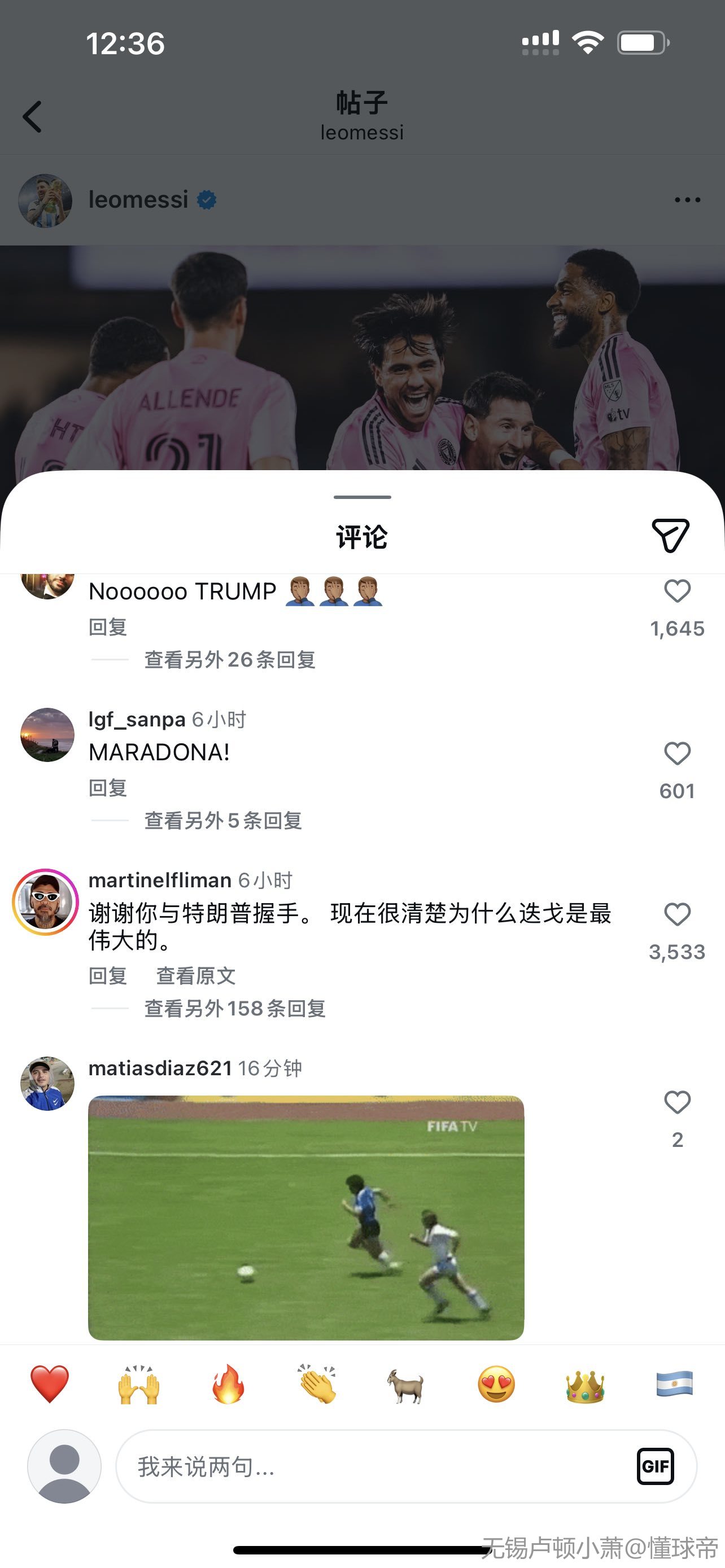Share the post via the paper-plane icon
Screen dimensions: 725x1568
pos(670,536)
